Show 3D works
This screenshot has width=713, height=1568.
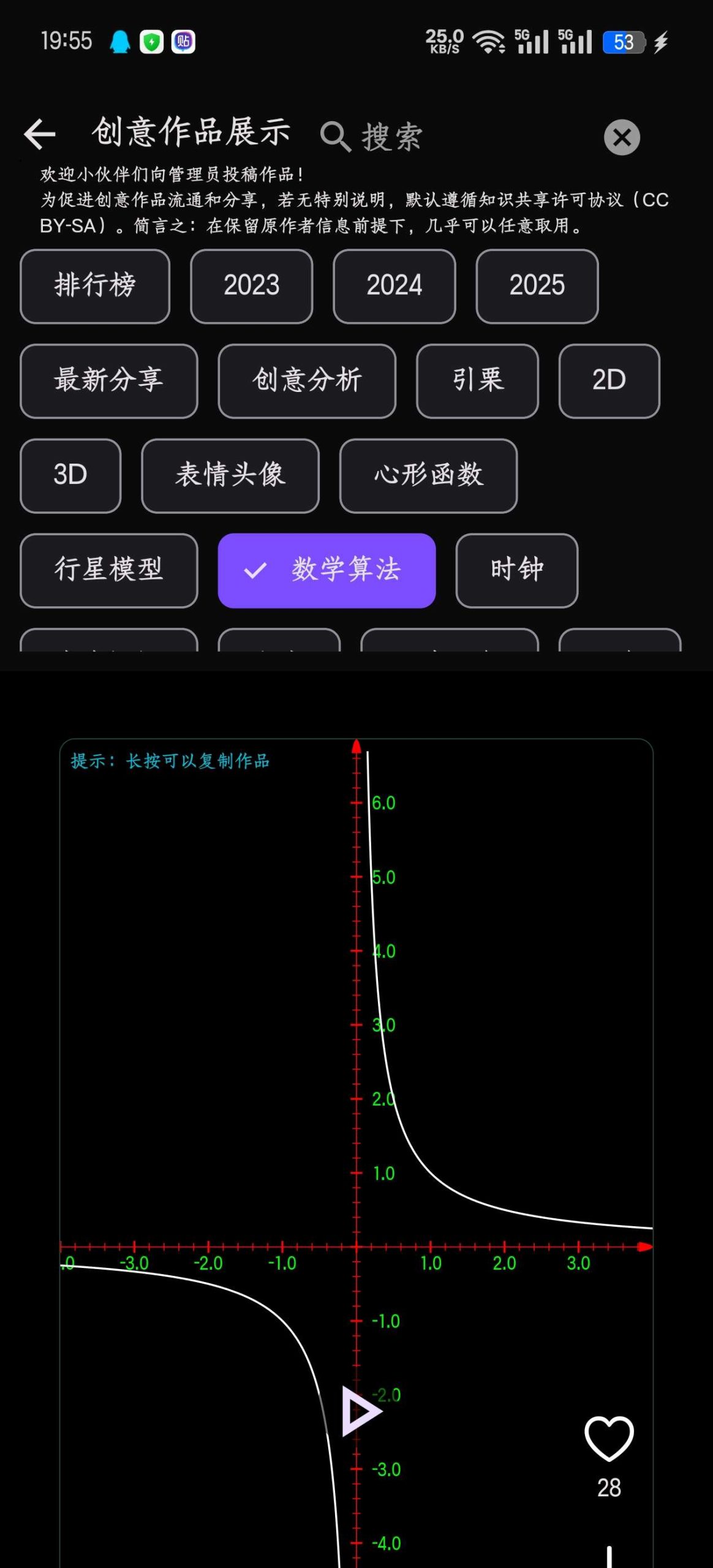click(70, 476)
